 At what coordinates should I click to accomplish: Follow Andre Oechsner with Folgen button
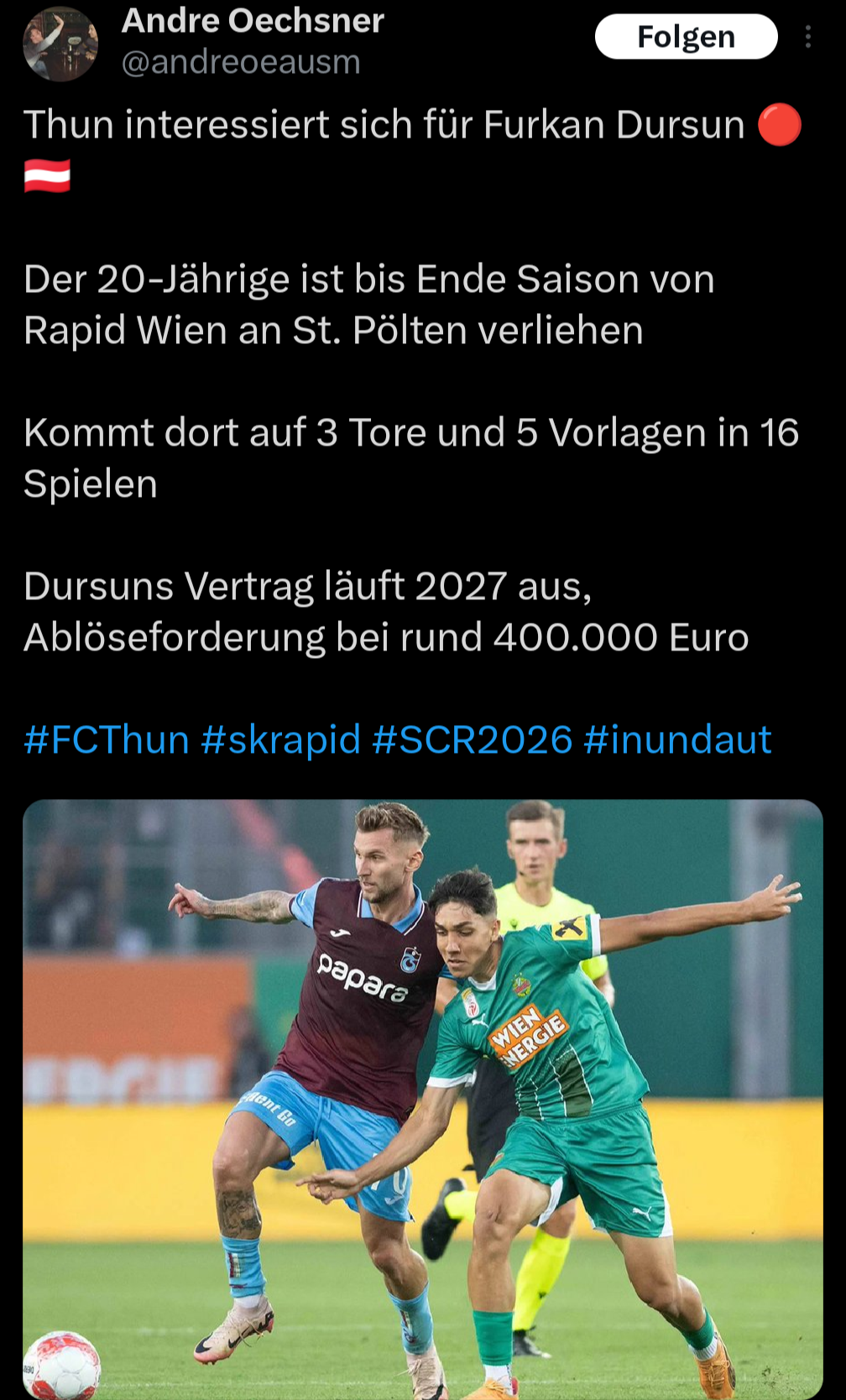686,37
